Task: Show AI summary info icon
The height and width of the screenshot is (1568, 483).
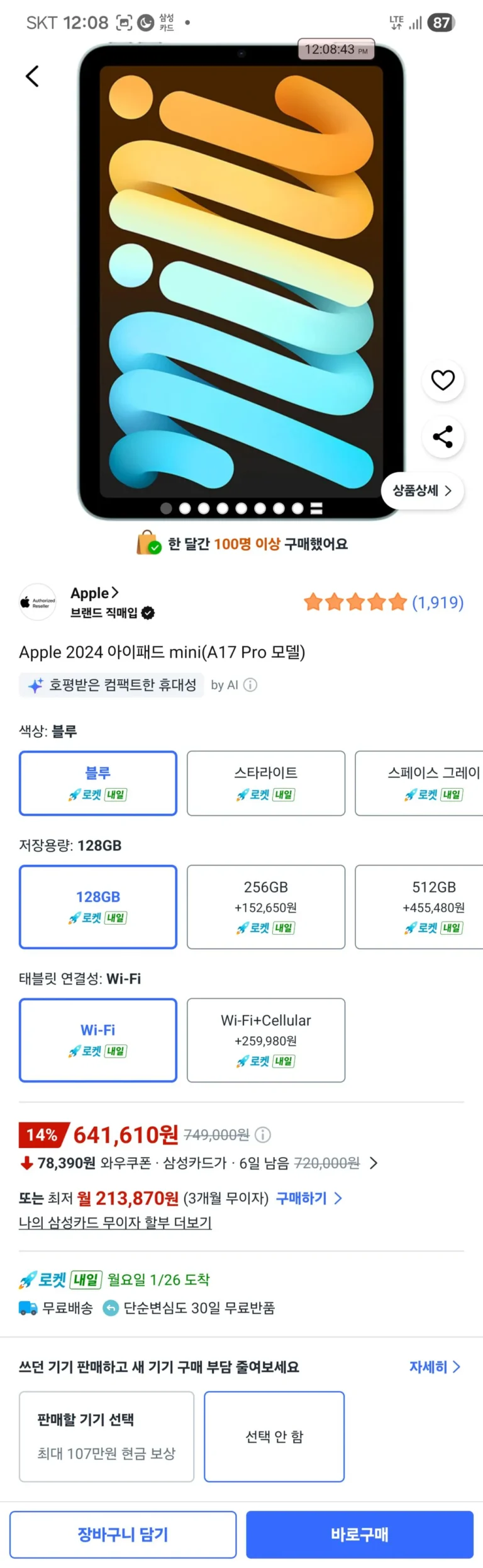Action: coord(250,685)
